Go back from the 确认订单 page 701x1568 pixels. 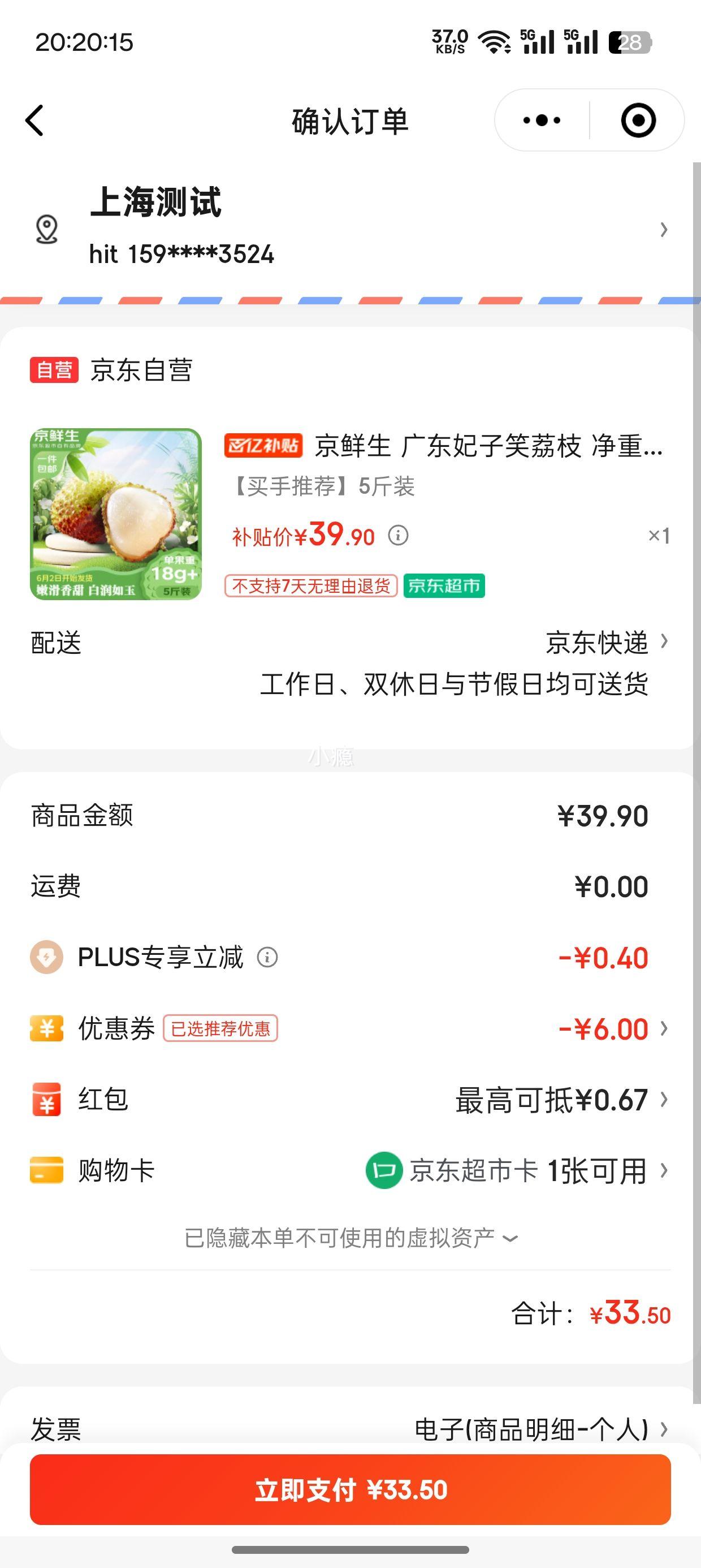click(x=34, y=120)
